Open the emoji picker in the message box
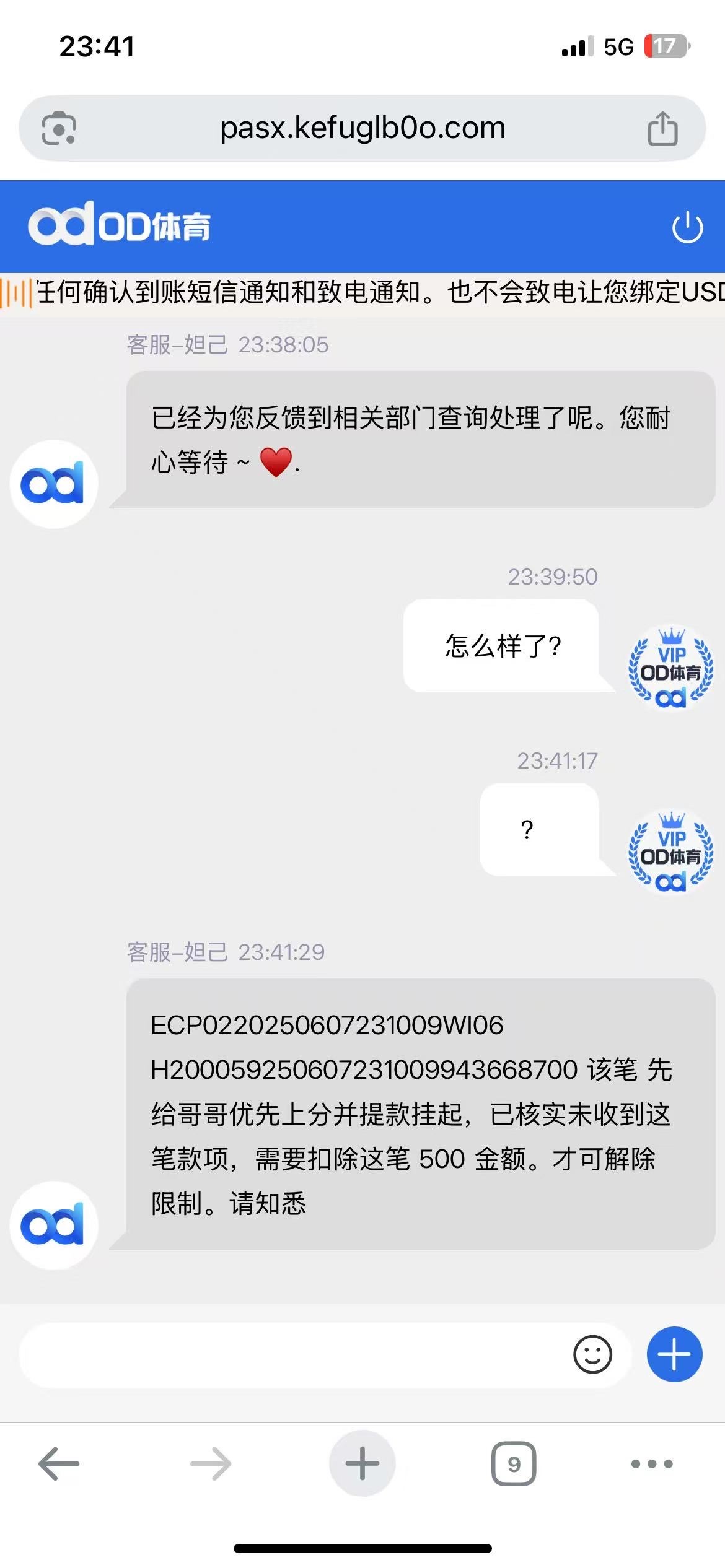 [592, 1354]
